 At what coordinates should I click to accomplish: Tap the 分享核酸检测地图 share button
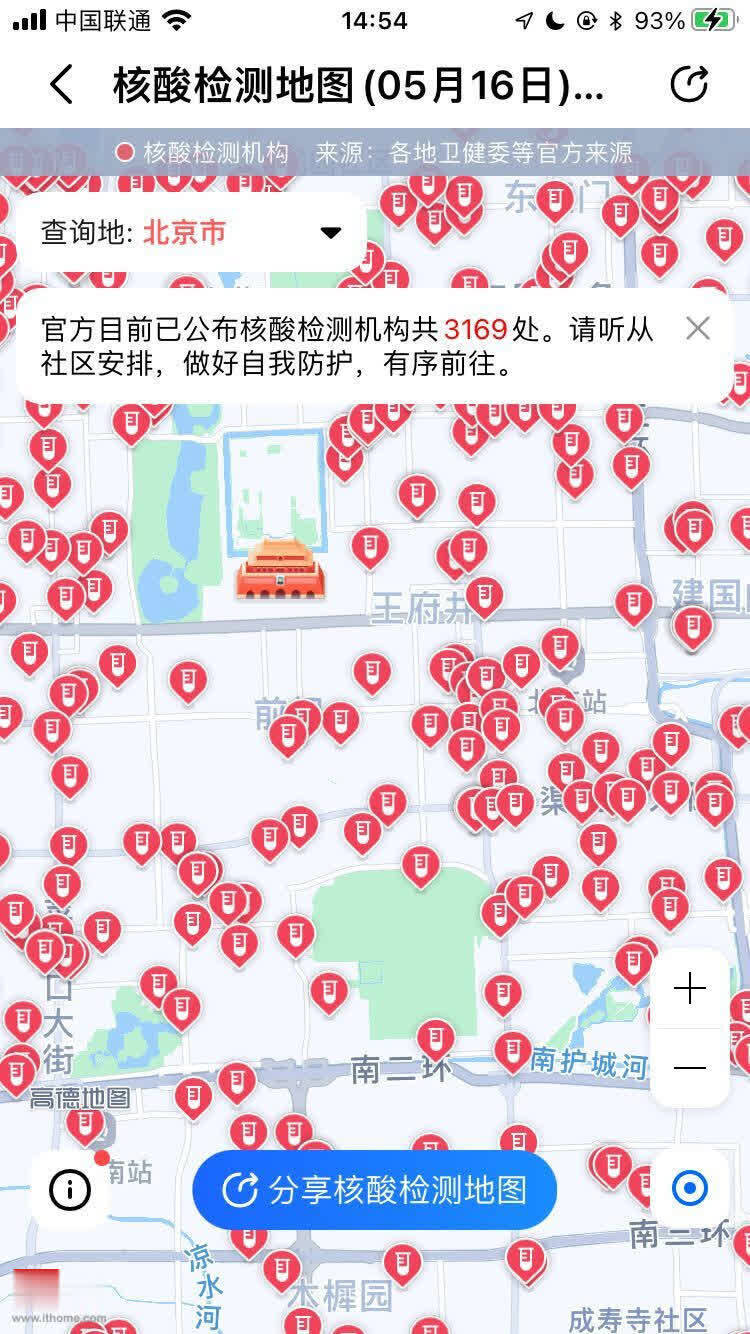tap(373, 1189)
